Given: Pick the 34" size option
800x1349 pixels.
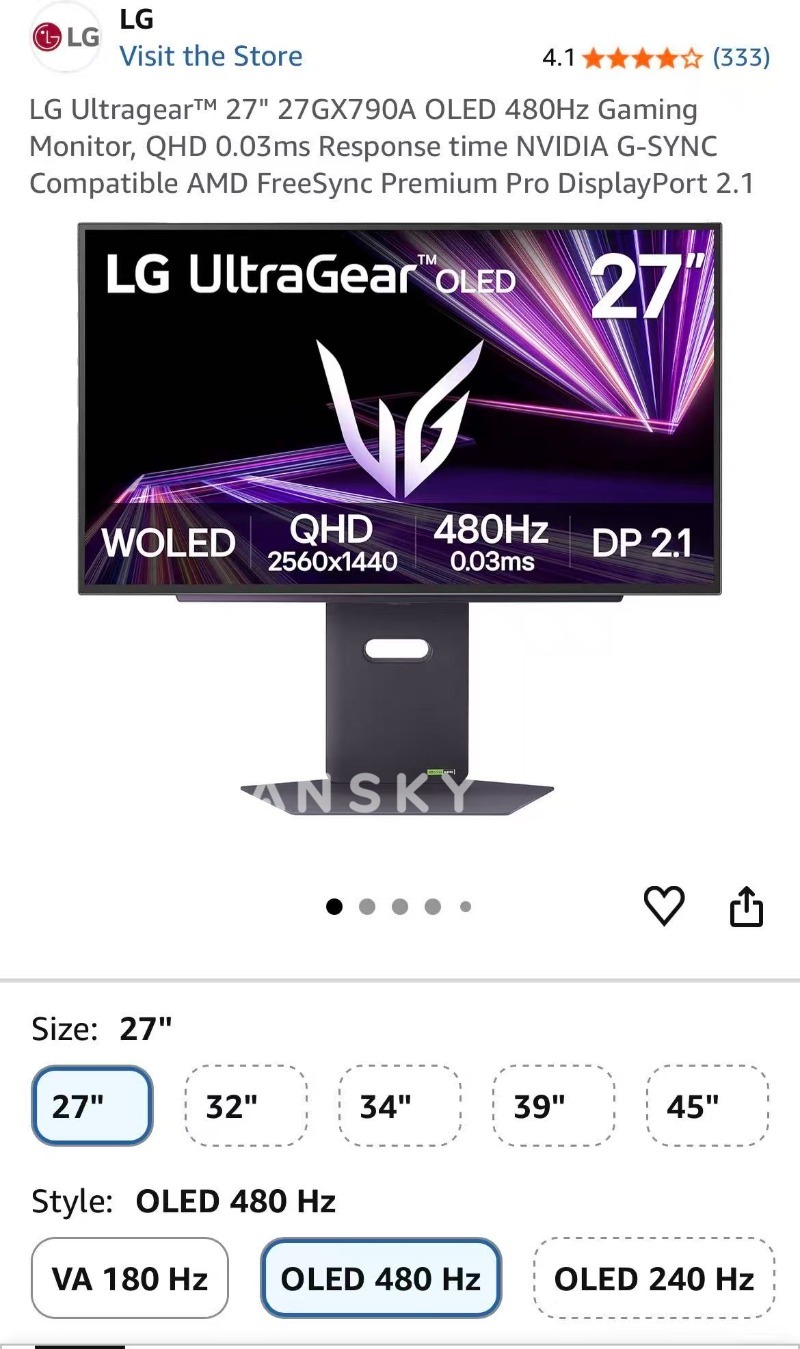Looking at the screenshot, I should pos(400,1106).
